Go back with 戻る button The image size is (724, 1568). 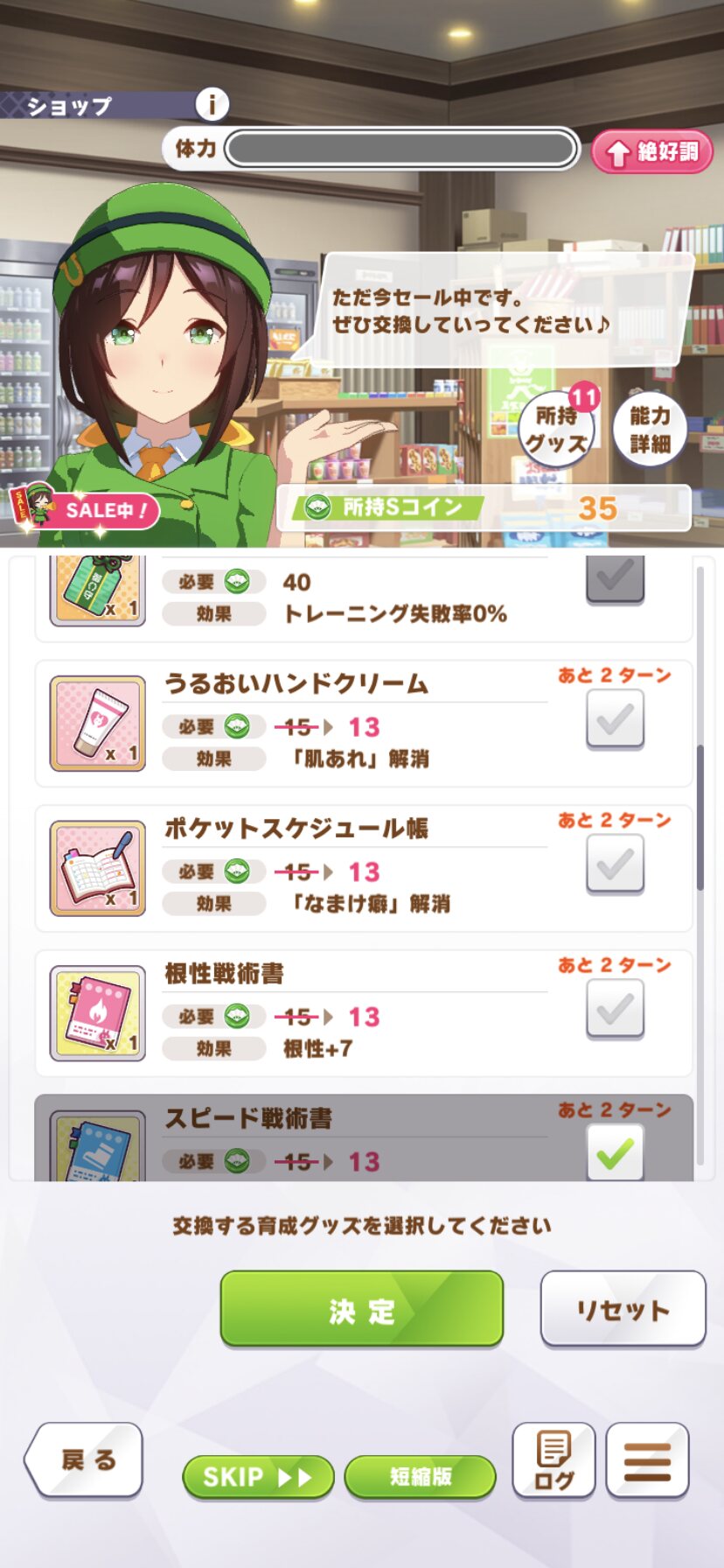pos(86,1459)
